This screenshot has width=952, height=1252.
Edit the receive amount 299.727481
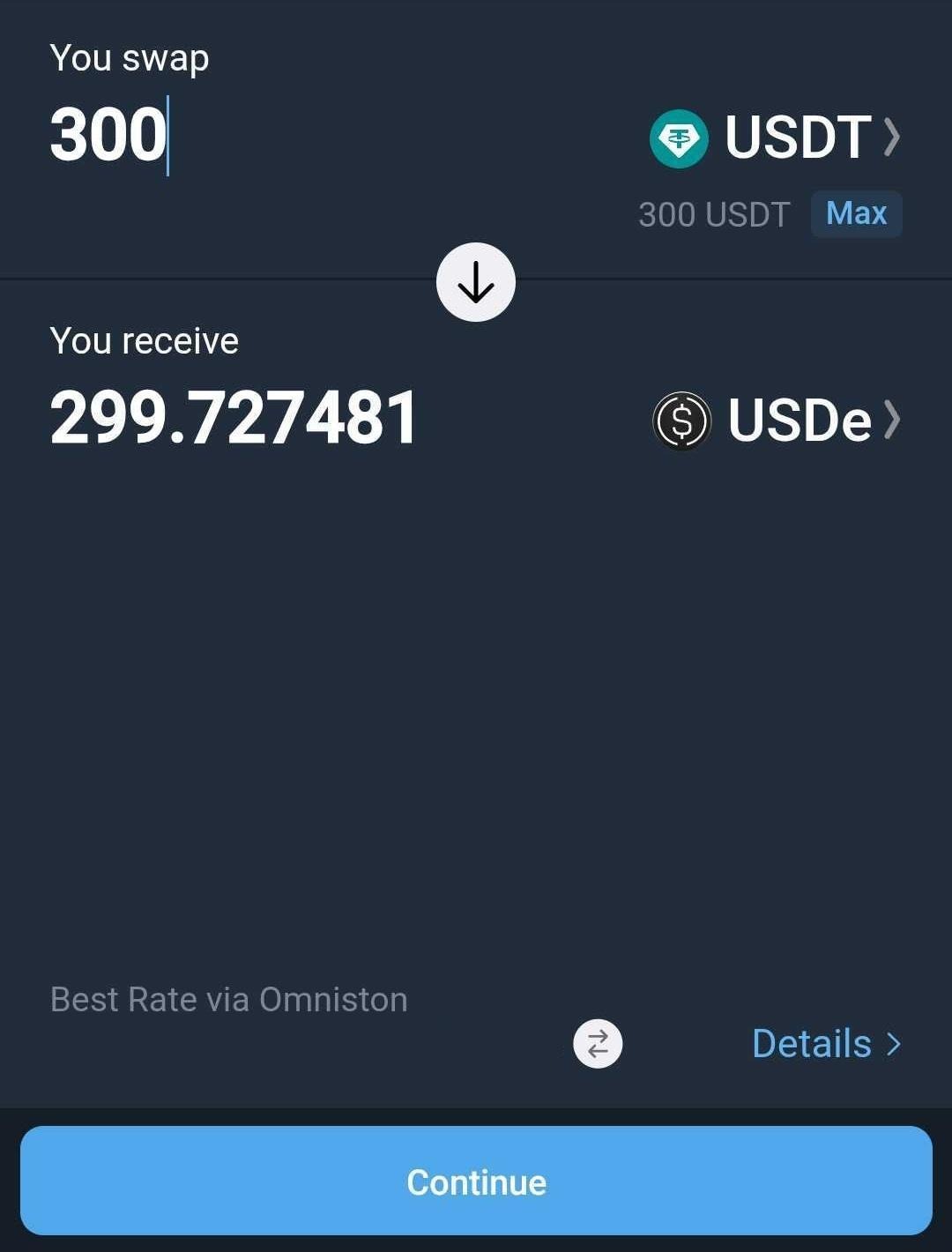pyautogui.click(x=234, y=418)
